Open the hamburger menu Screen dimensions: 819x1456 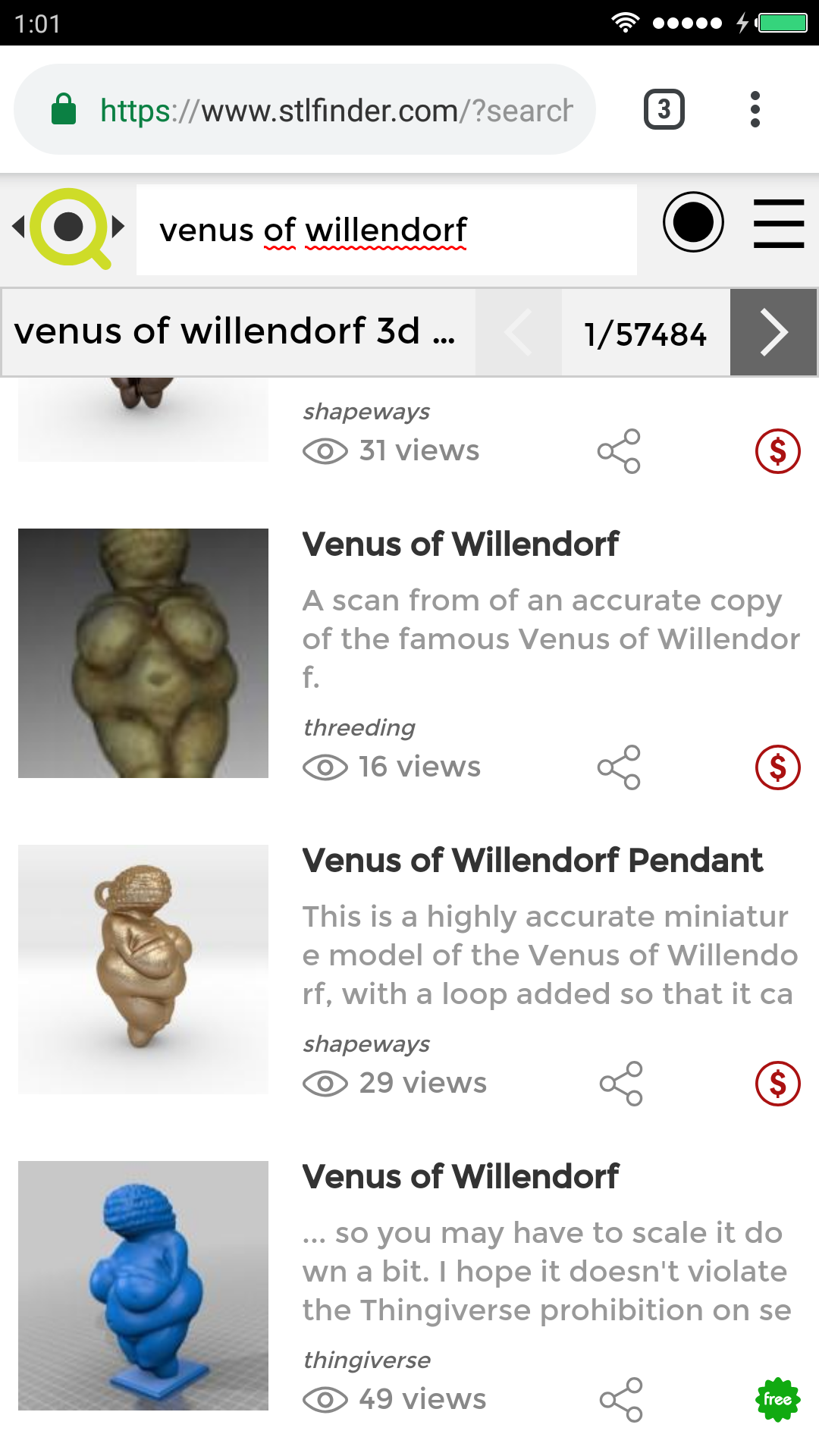pyautogui.click(x=779, y=224)
